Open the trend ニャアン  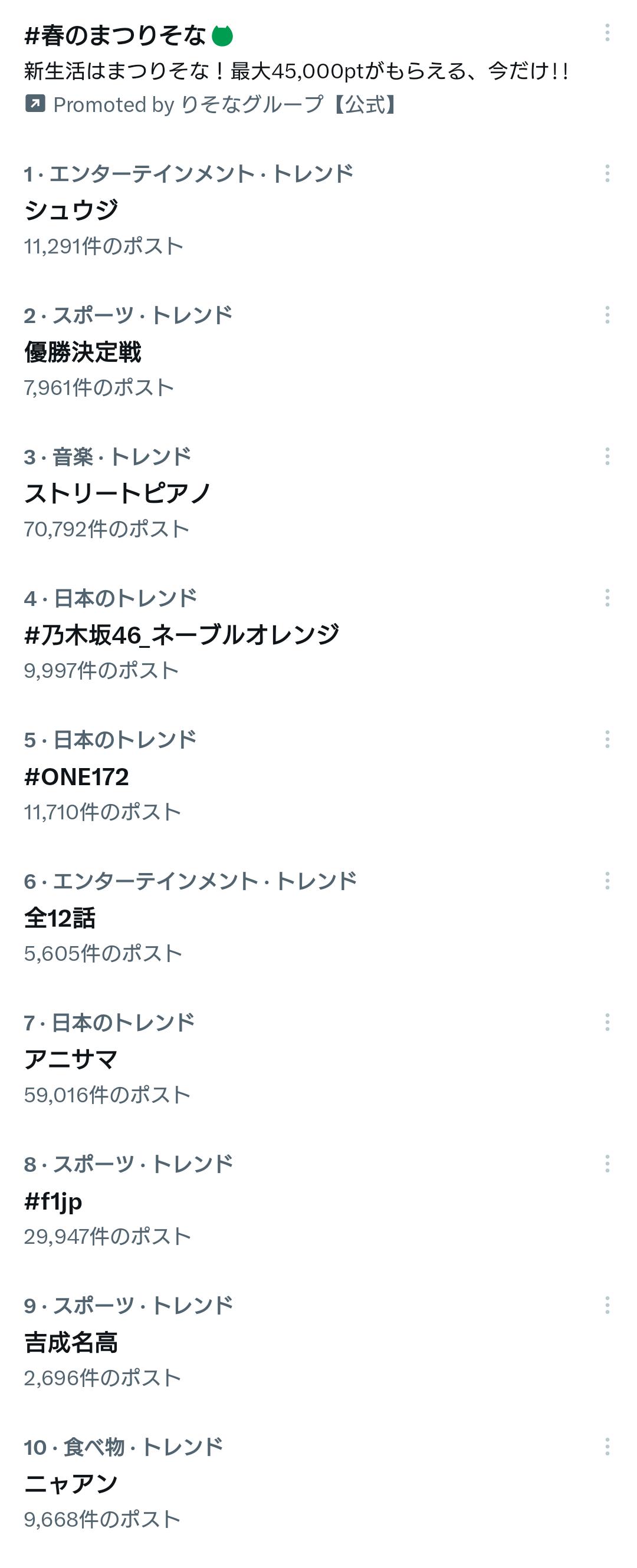tap(71, 1483)
